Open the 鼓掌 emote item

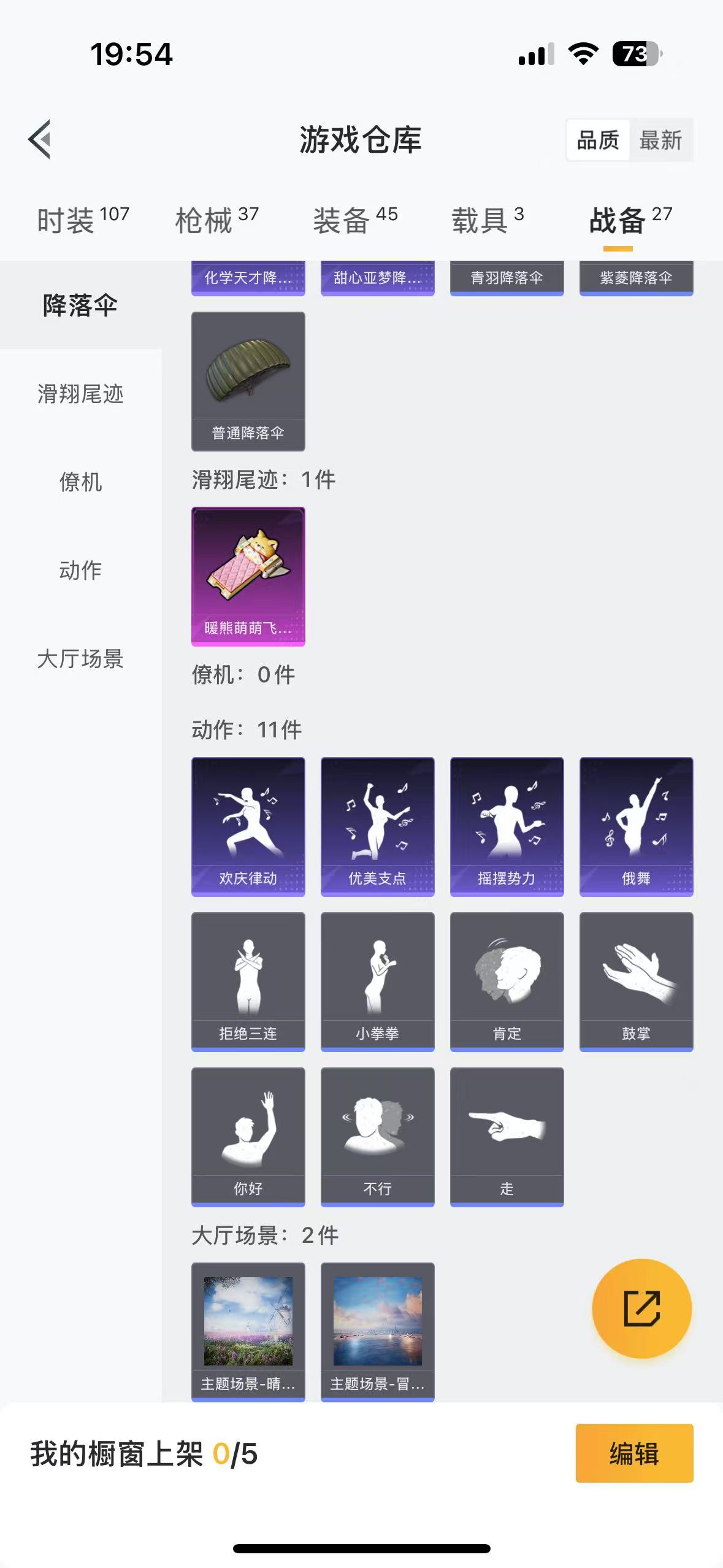pyautogui.click(x=637, y=982)
